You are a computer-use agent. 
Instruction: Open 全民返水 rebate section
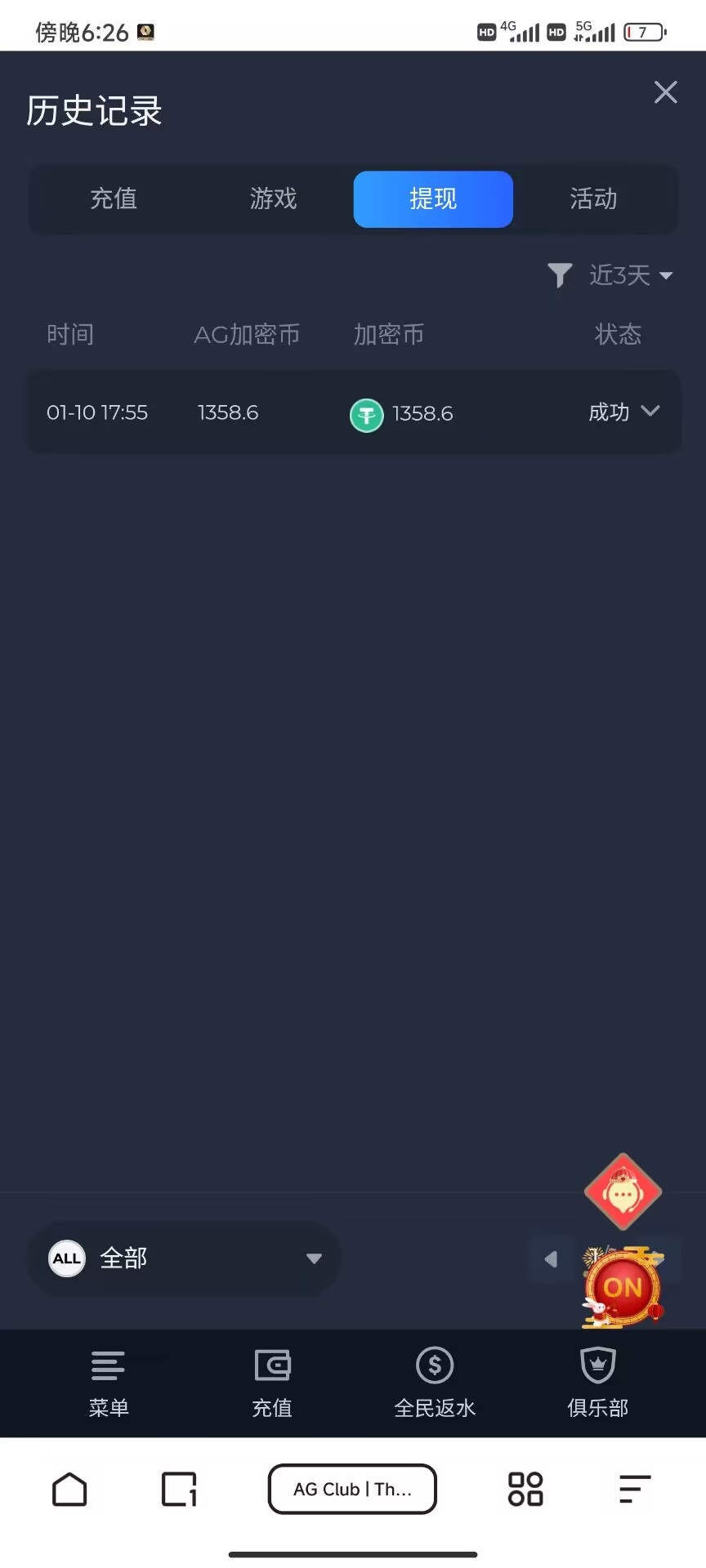click(435, 1381)
